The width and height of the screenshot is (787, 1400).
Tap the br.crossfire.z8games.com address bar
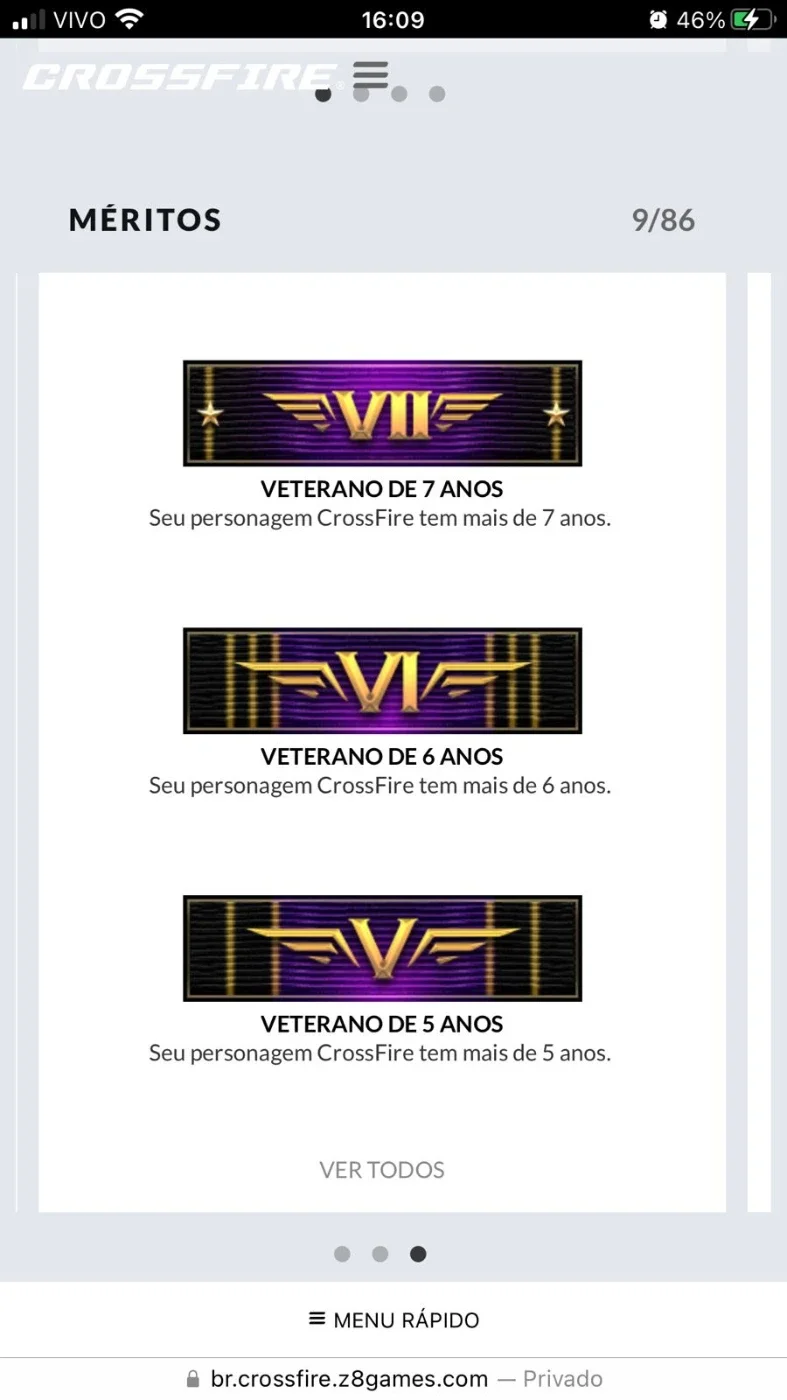394,1379
